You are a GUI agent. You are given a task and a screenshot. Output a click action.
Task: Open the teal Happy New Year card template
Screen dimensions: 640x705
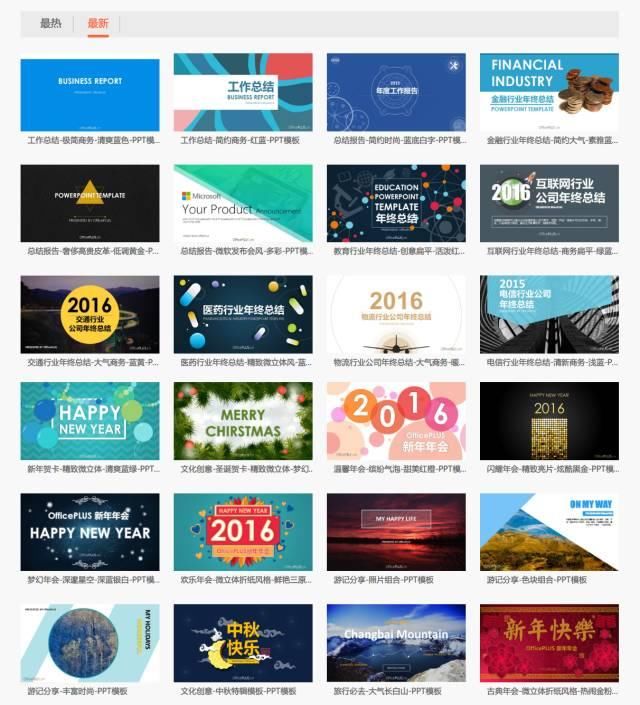(90, 420)
